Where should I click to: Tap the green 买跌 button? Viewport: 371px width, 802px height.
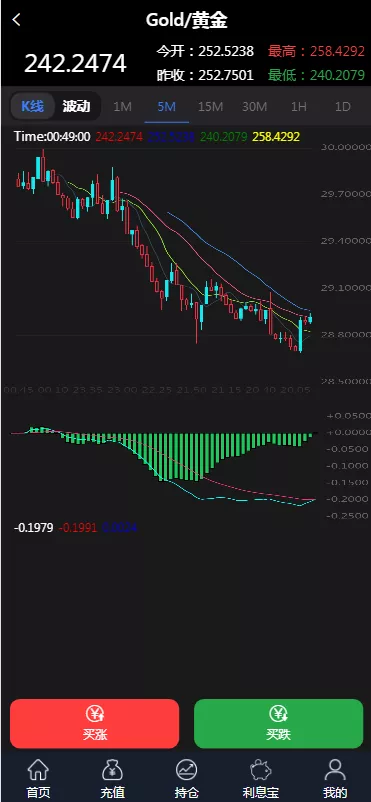(278, 724)
